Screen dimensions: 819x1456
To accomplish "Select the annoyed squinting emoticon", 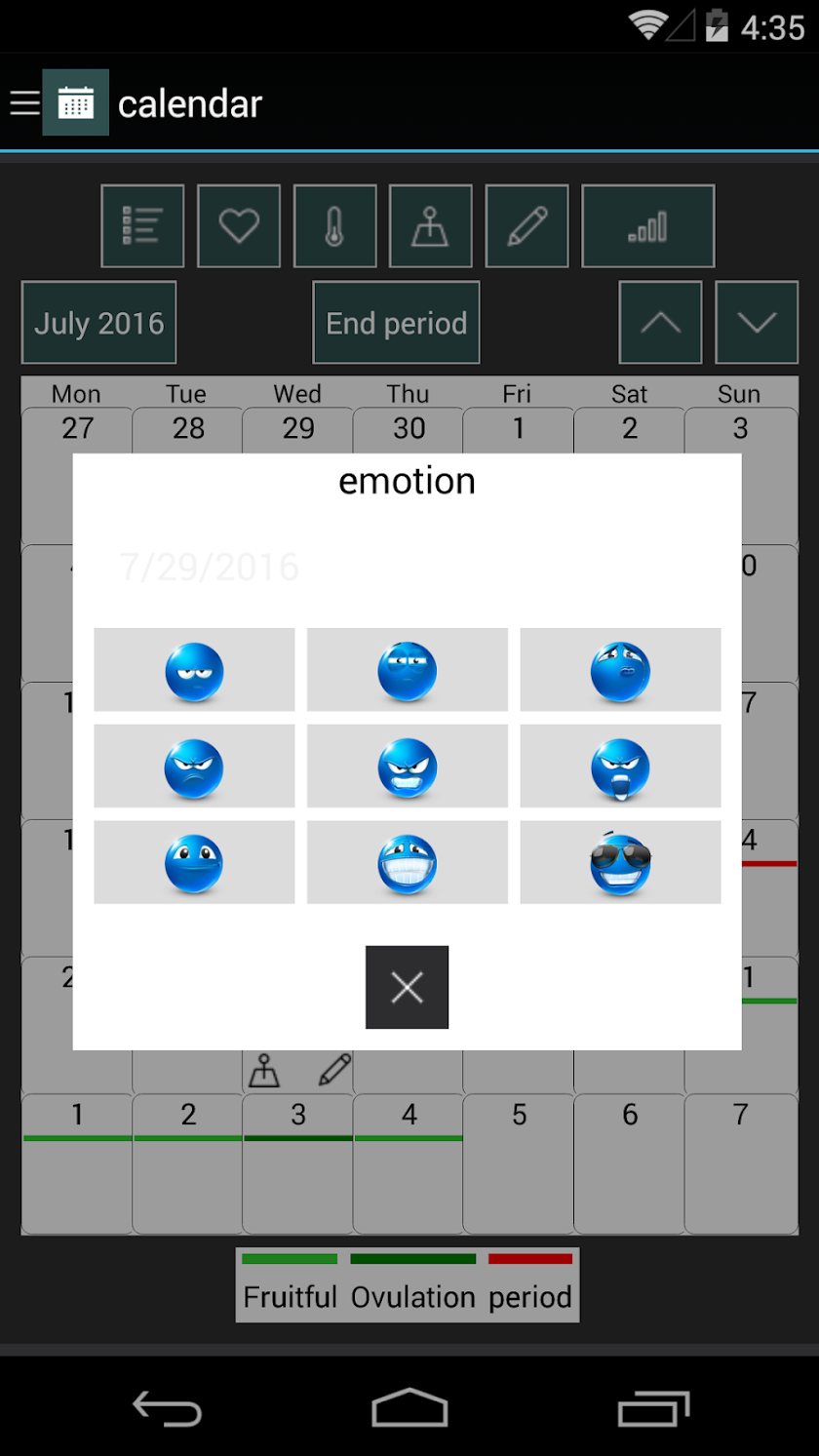I will (194, 671).
